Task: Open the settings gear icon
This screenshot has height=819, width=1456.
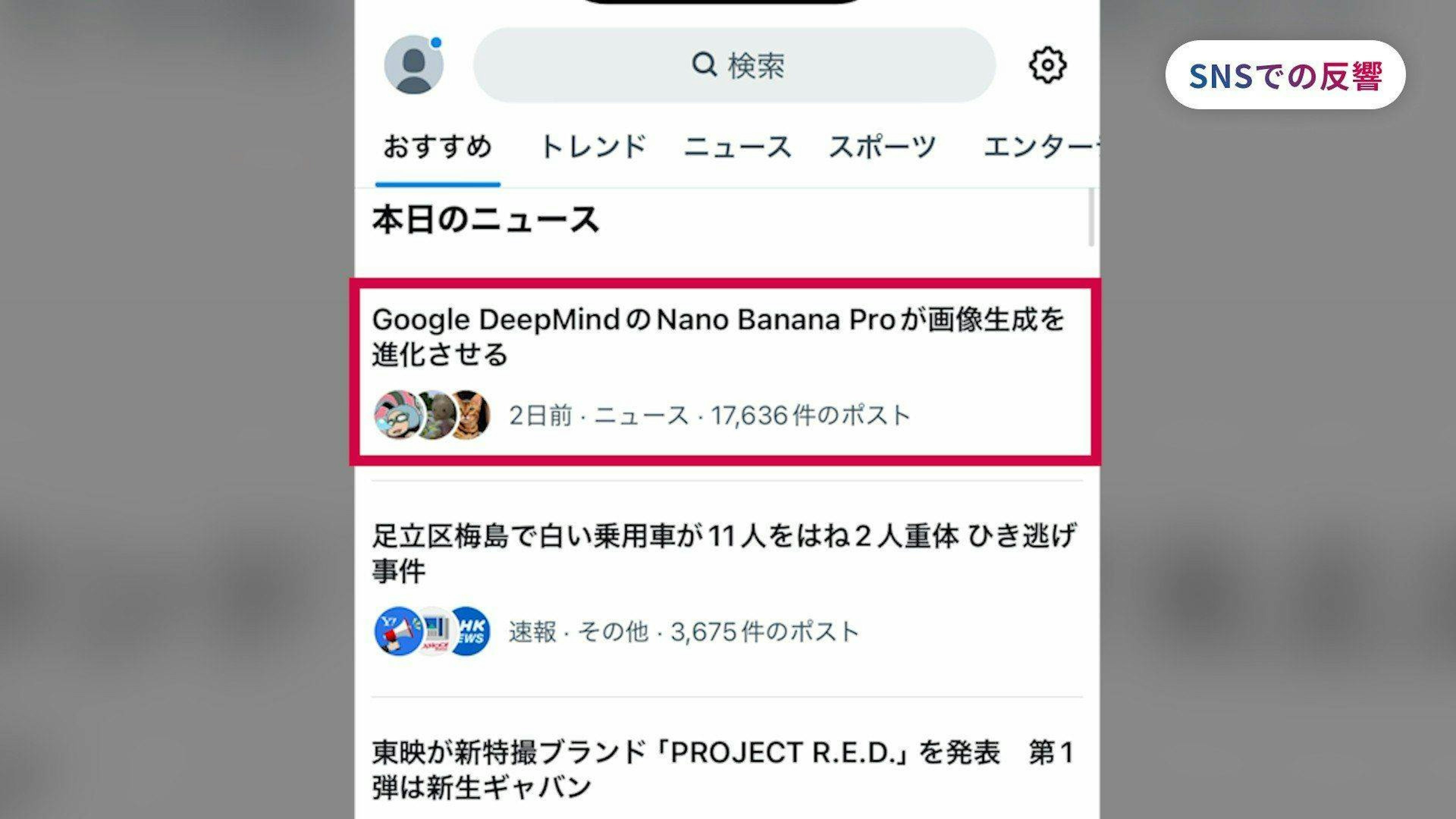Action: click(1047, 65)
